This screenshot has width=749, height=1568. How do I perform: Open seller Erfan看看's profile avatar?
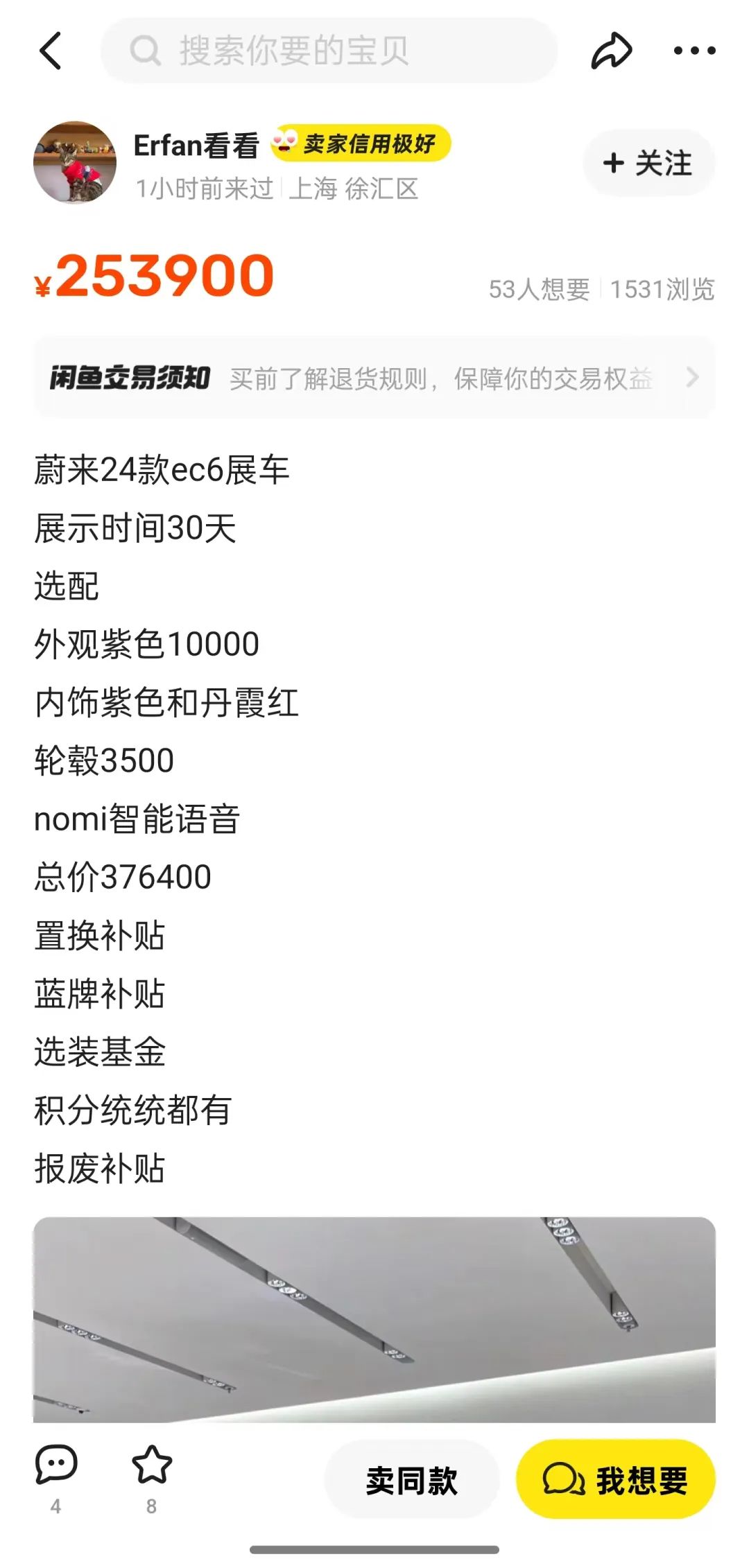[75, 163]
